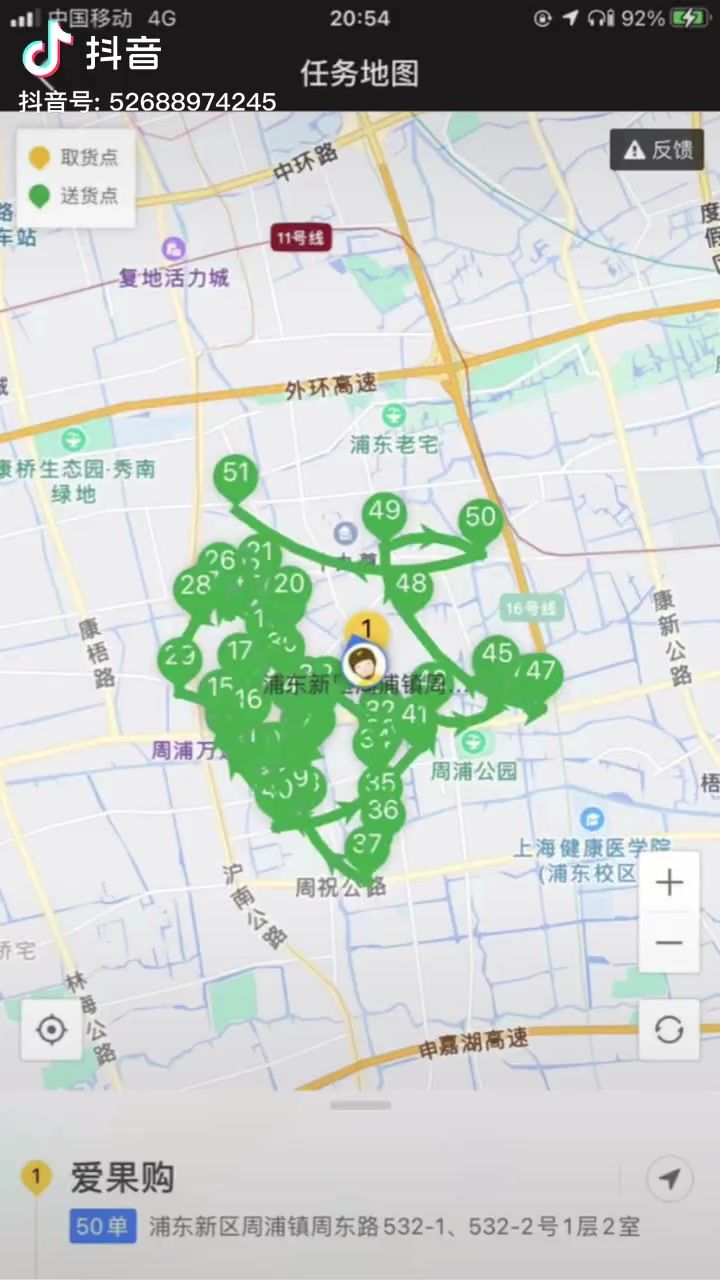Open navigation arrow for 爱果购
The image size is (720, 1280).
[x=669, y=1179]
